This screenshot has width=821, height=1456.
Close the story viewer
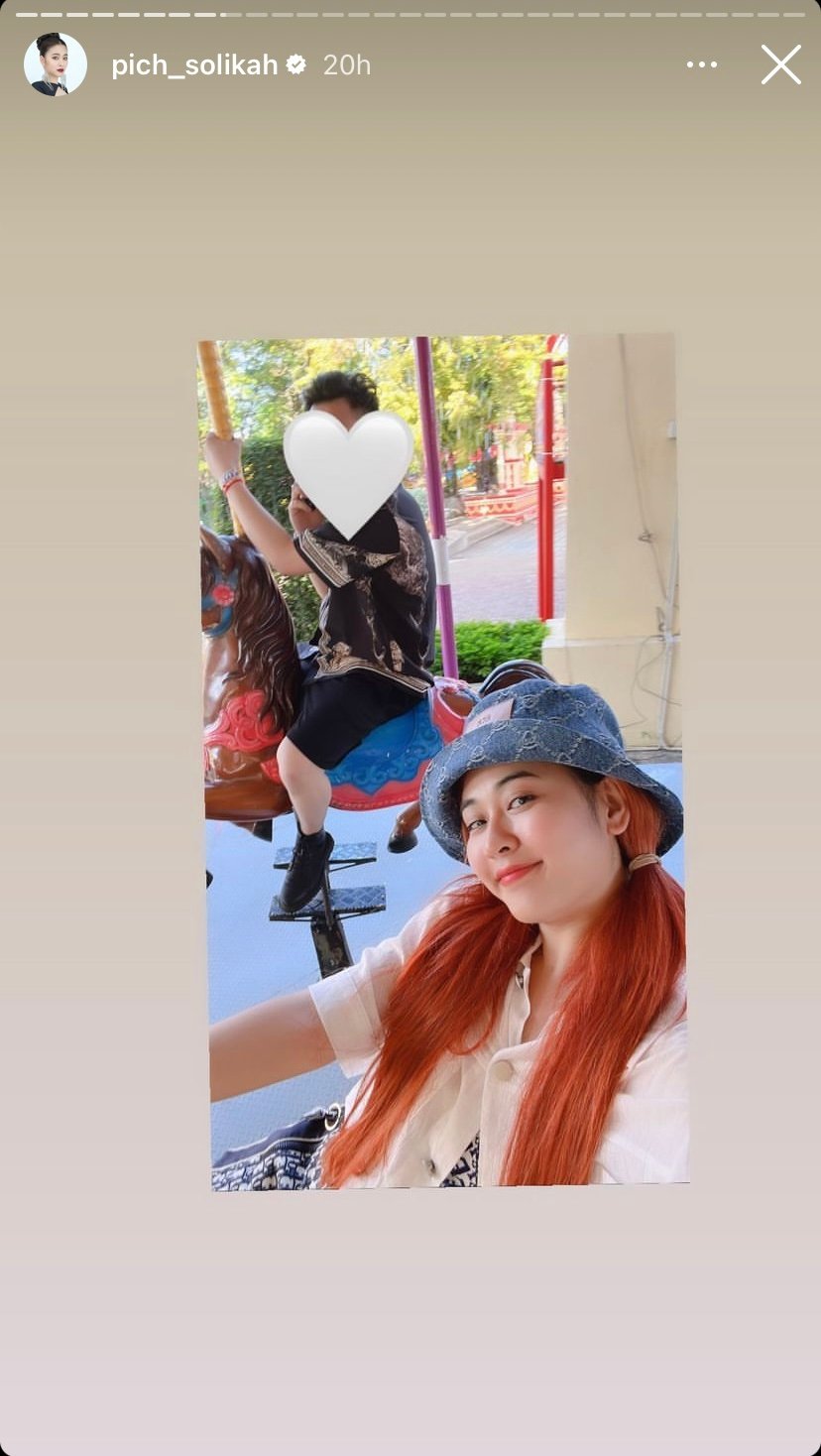[x=780, y=65]
